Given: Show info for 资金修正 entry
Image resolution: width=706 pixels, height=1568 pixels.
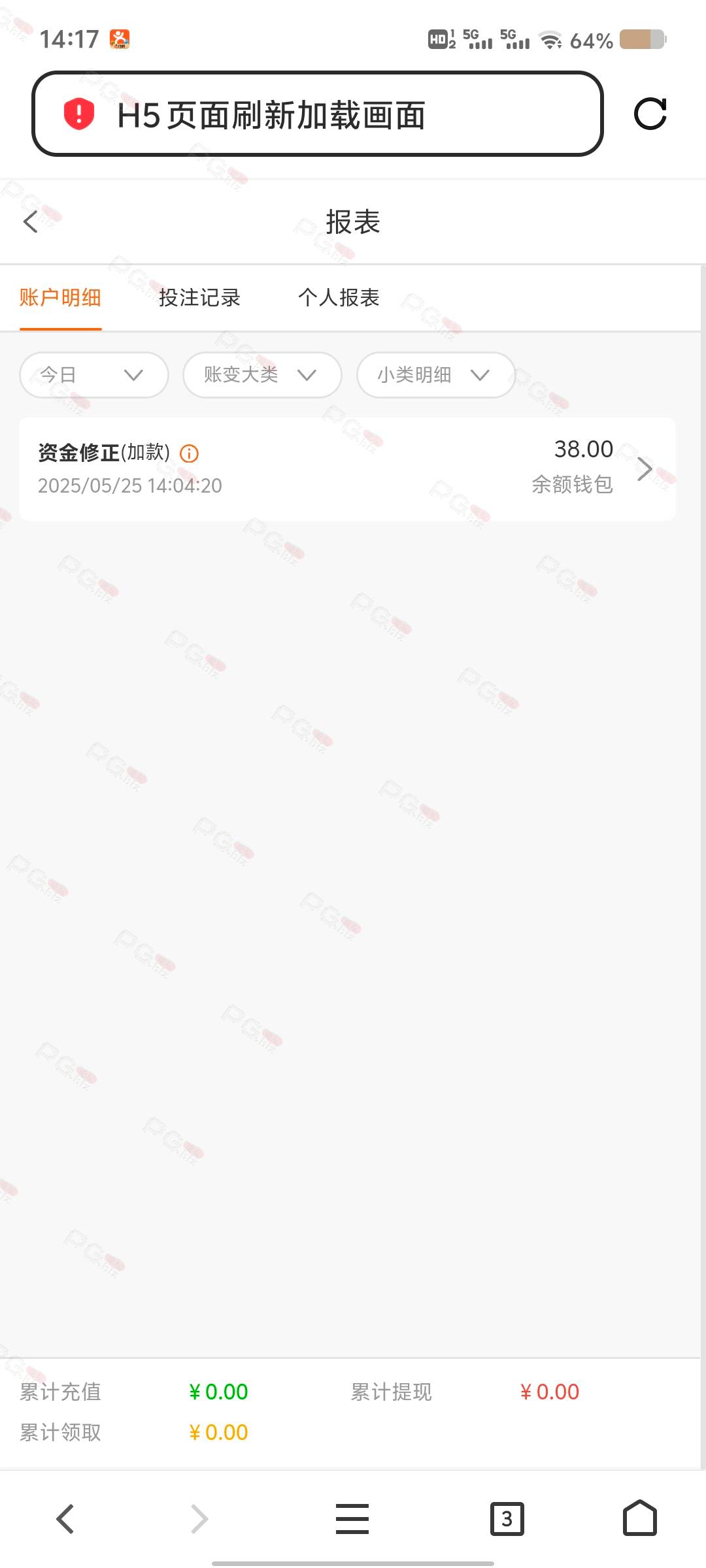Looking at the screenshot, I should pos(189,453).
